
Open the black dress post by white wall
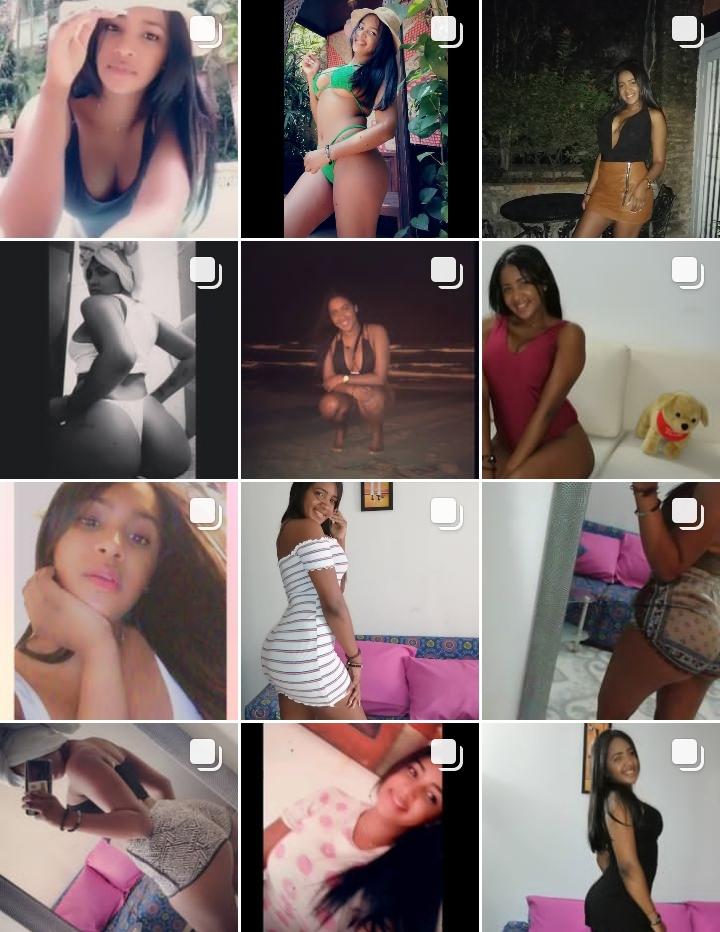(x=600, y=827)
